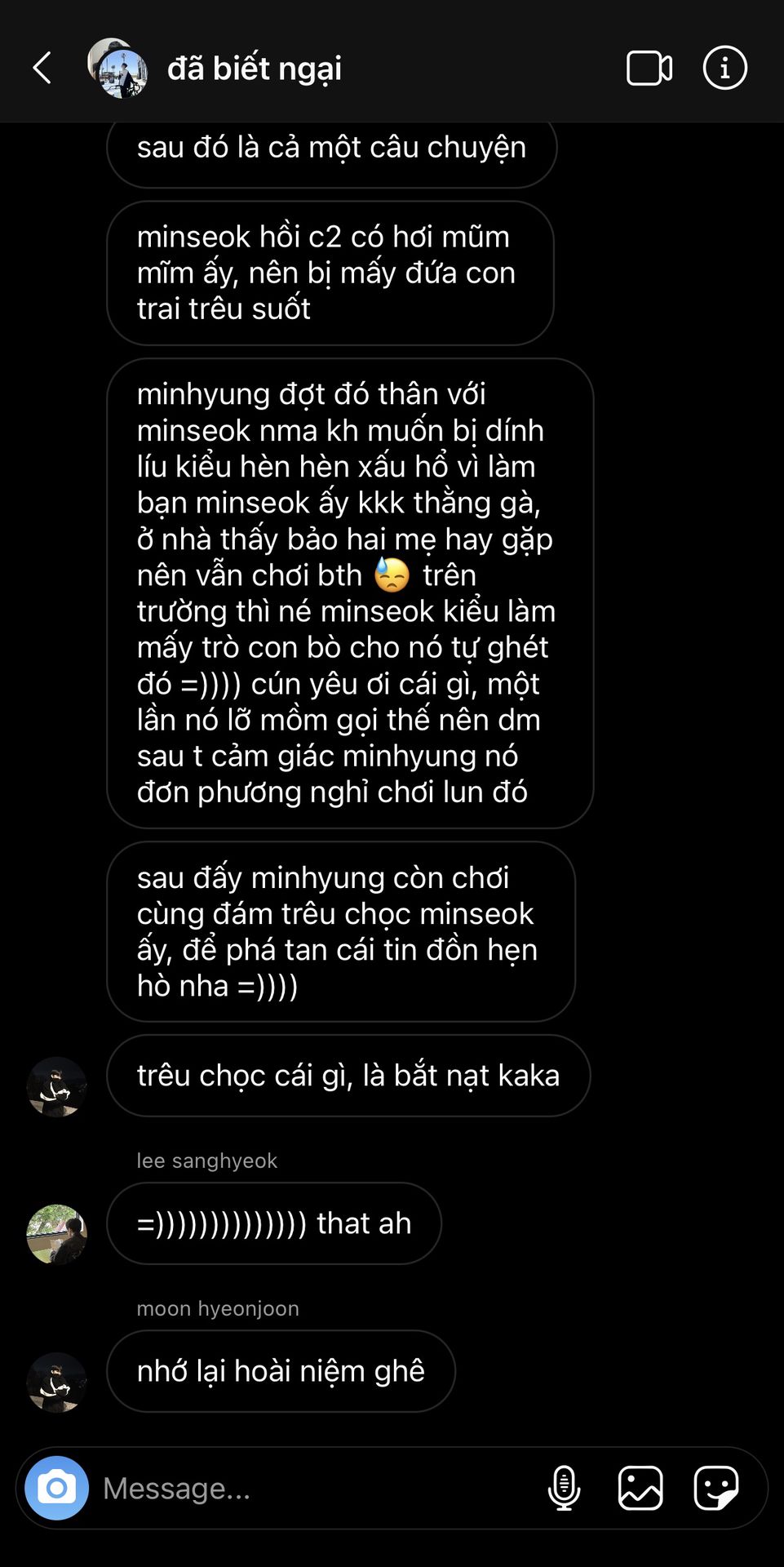The image size is (784, 1567).
Task: Open the camera from the message bar
Action: [x=56, y=1488]
